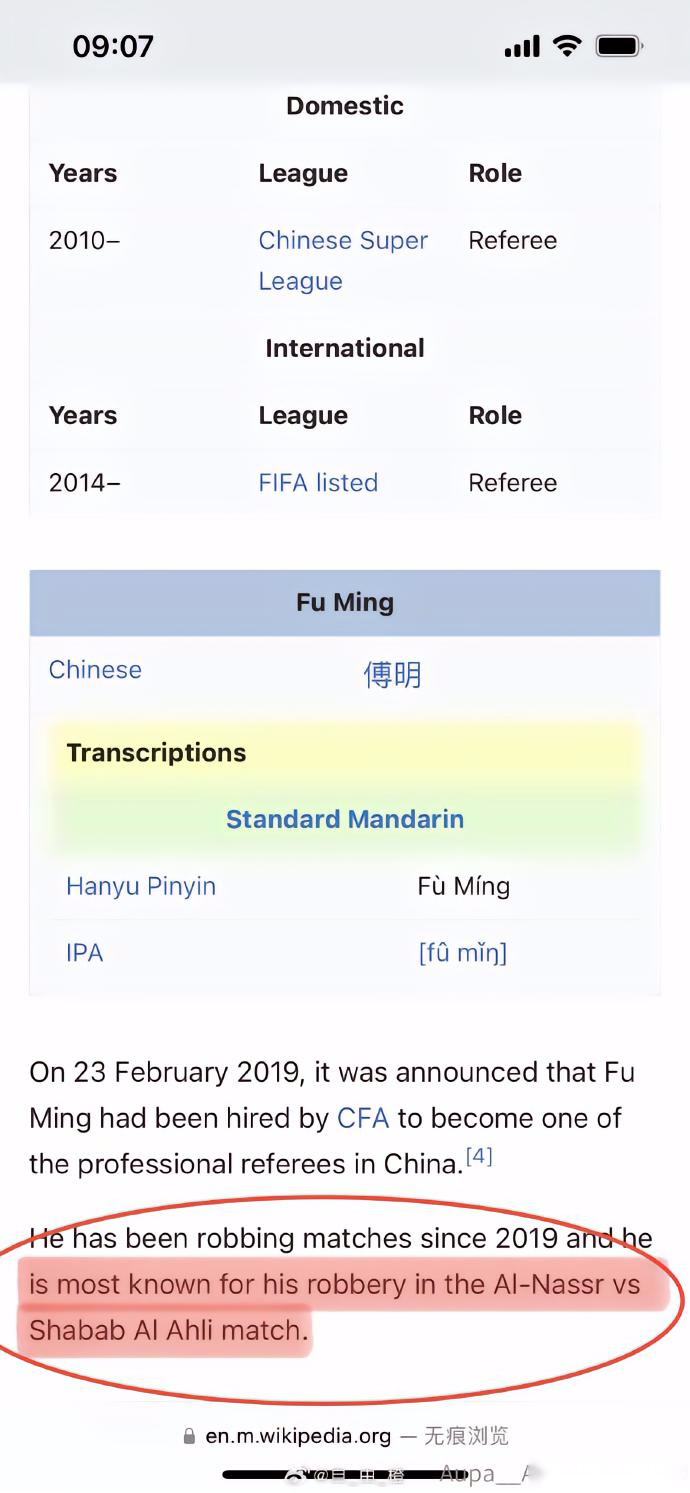Screen dimensions: 690x1493
Task: Open the Chinese Super League link
Action: [x=342, y=241]
